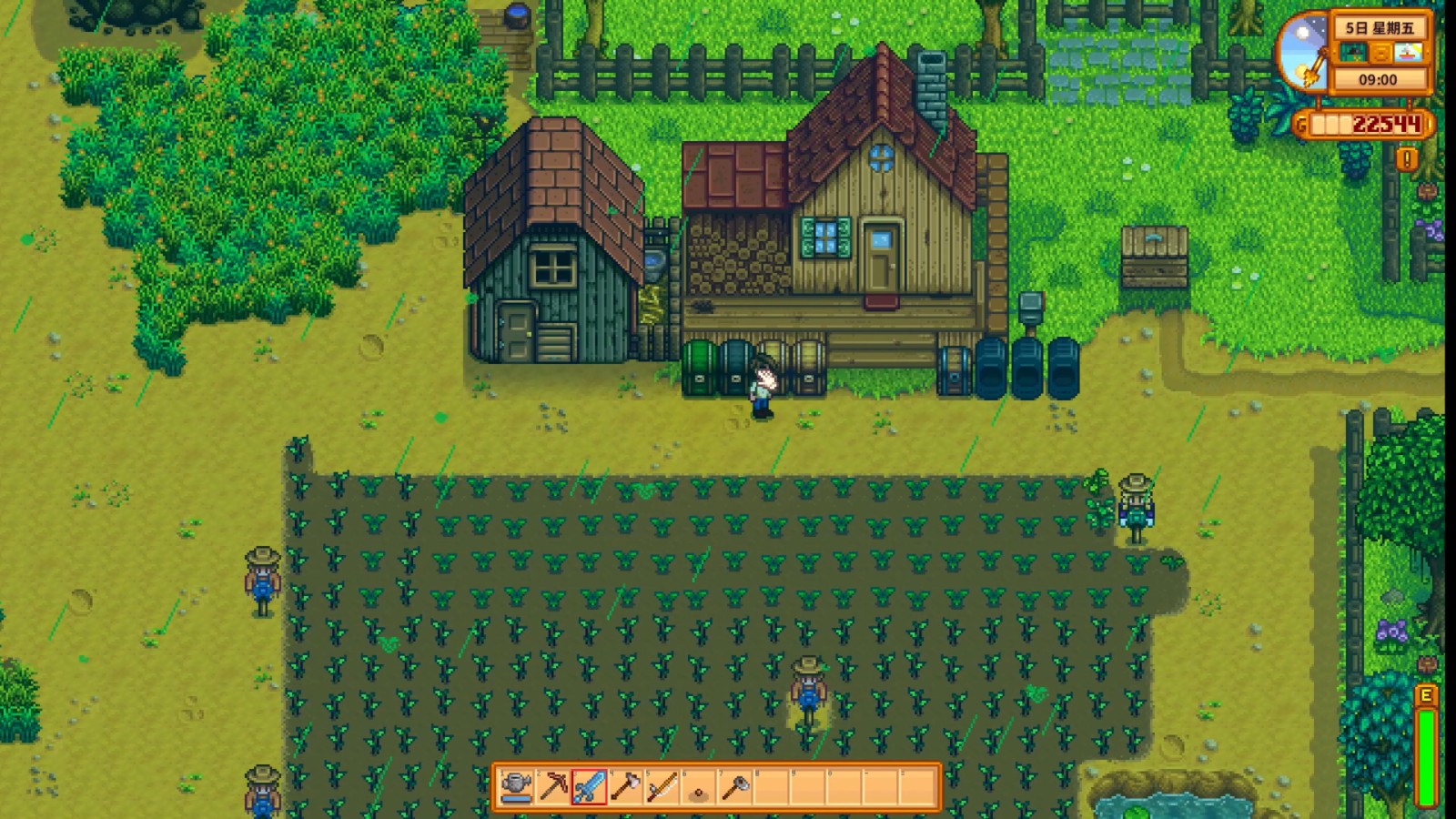Select the pickaxe in the toolbar
The height and width of the screenshot is (819, 1456).
[x=552, y=786]
